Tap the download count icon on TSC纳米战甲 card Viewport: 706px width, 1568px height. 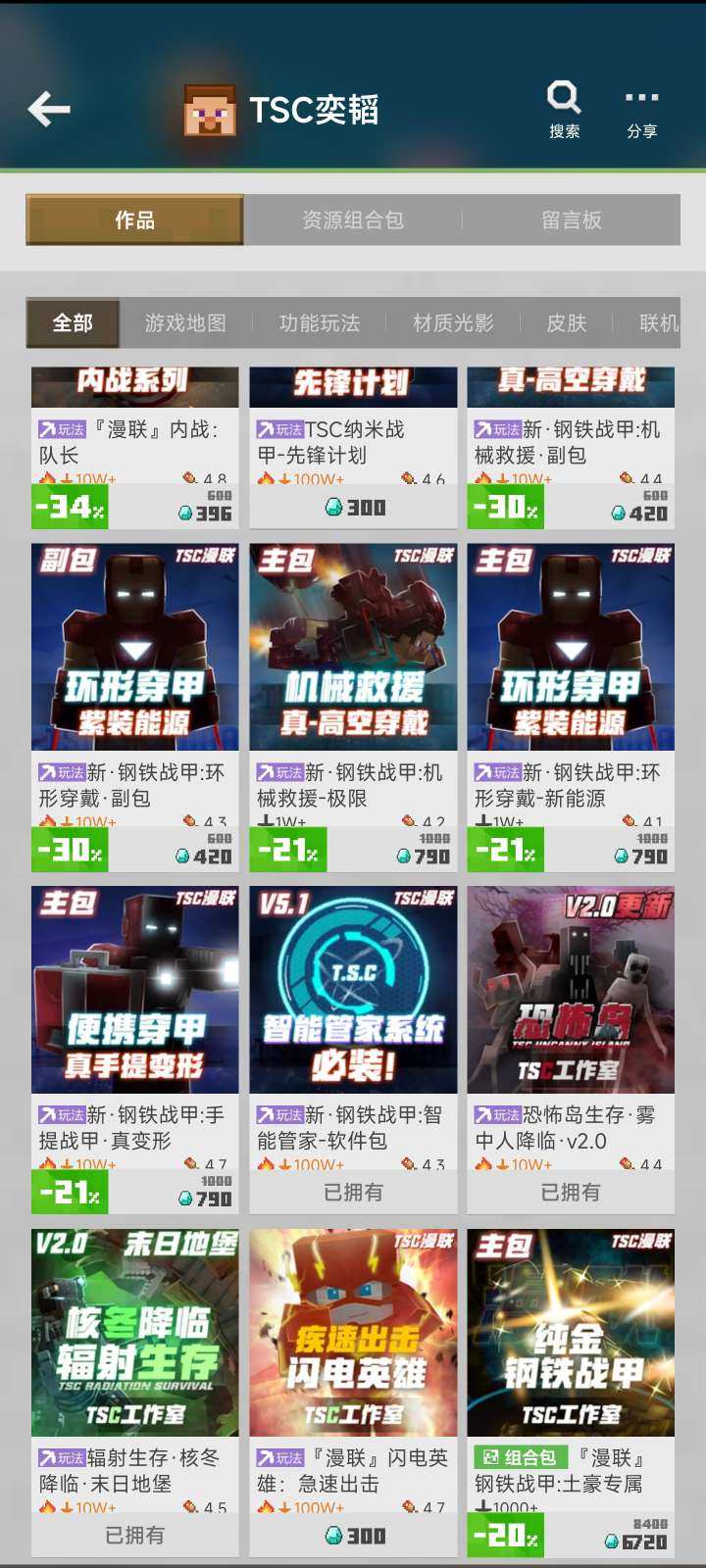click(x=283, y=479)
